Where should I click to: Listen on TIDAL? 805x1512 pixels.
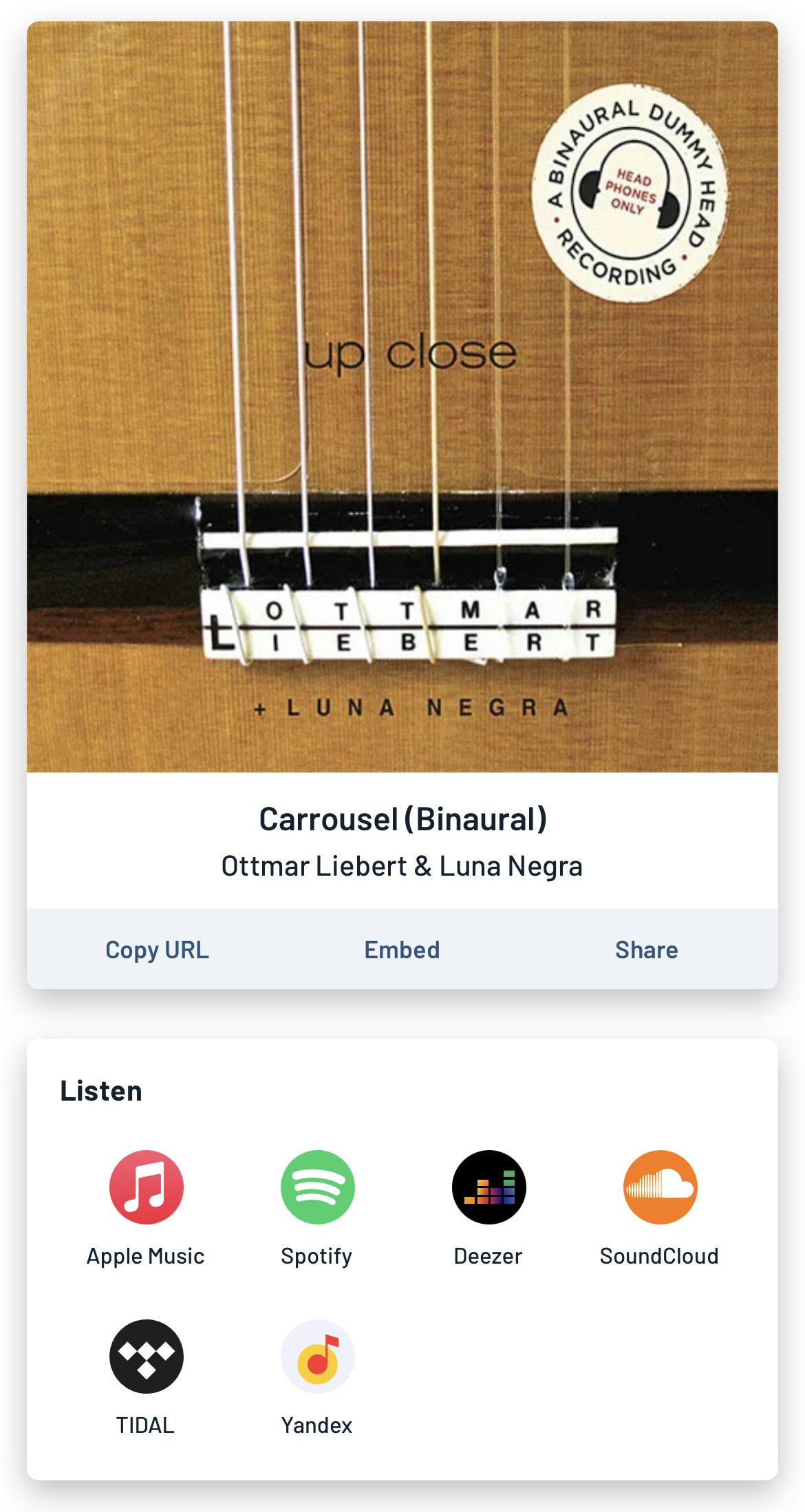click(146, 1357)
